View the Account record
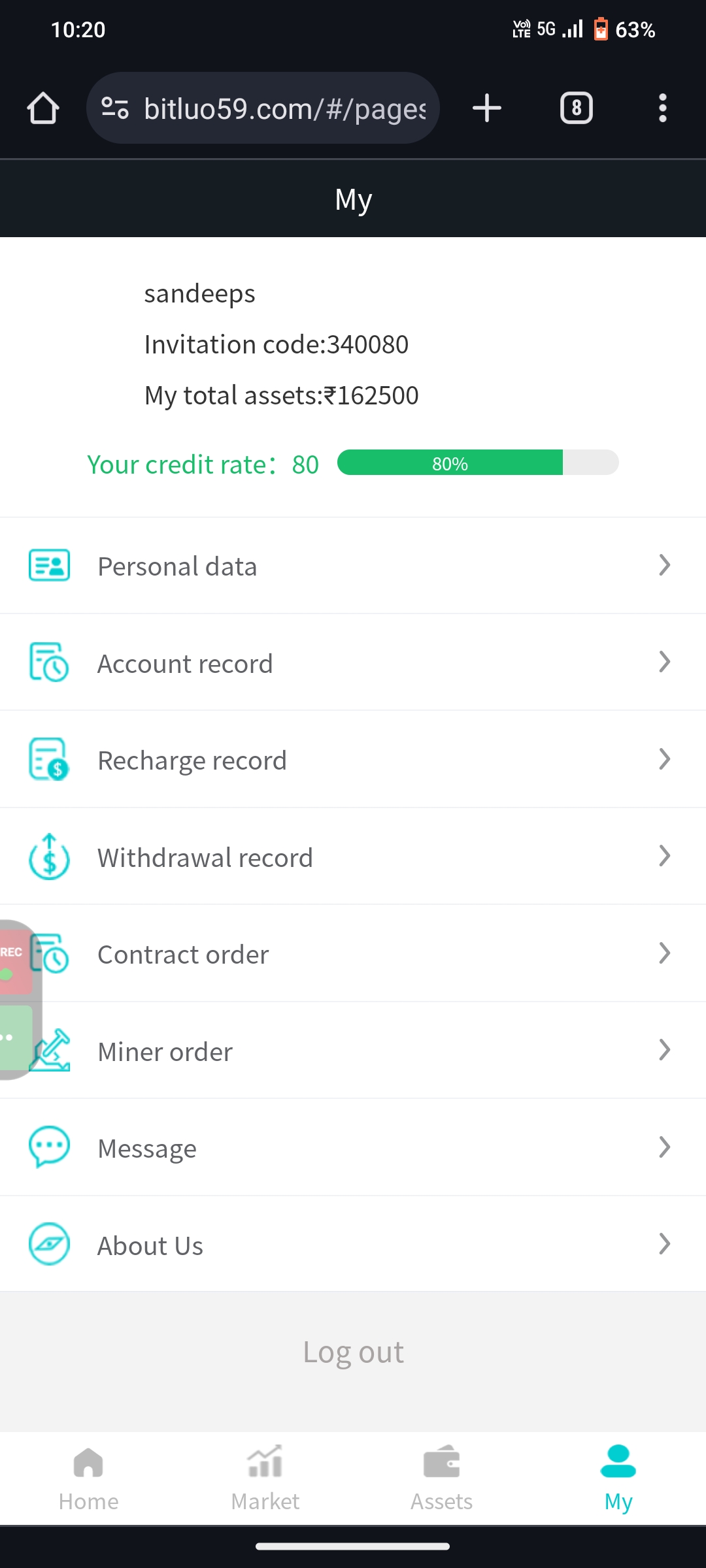 click(353, 663)
